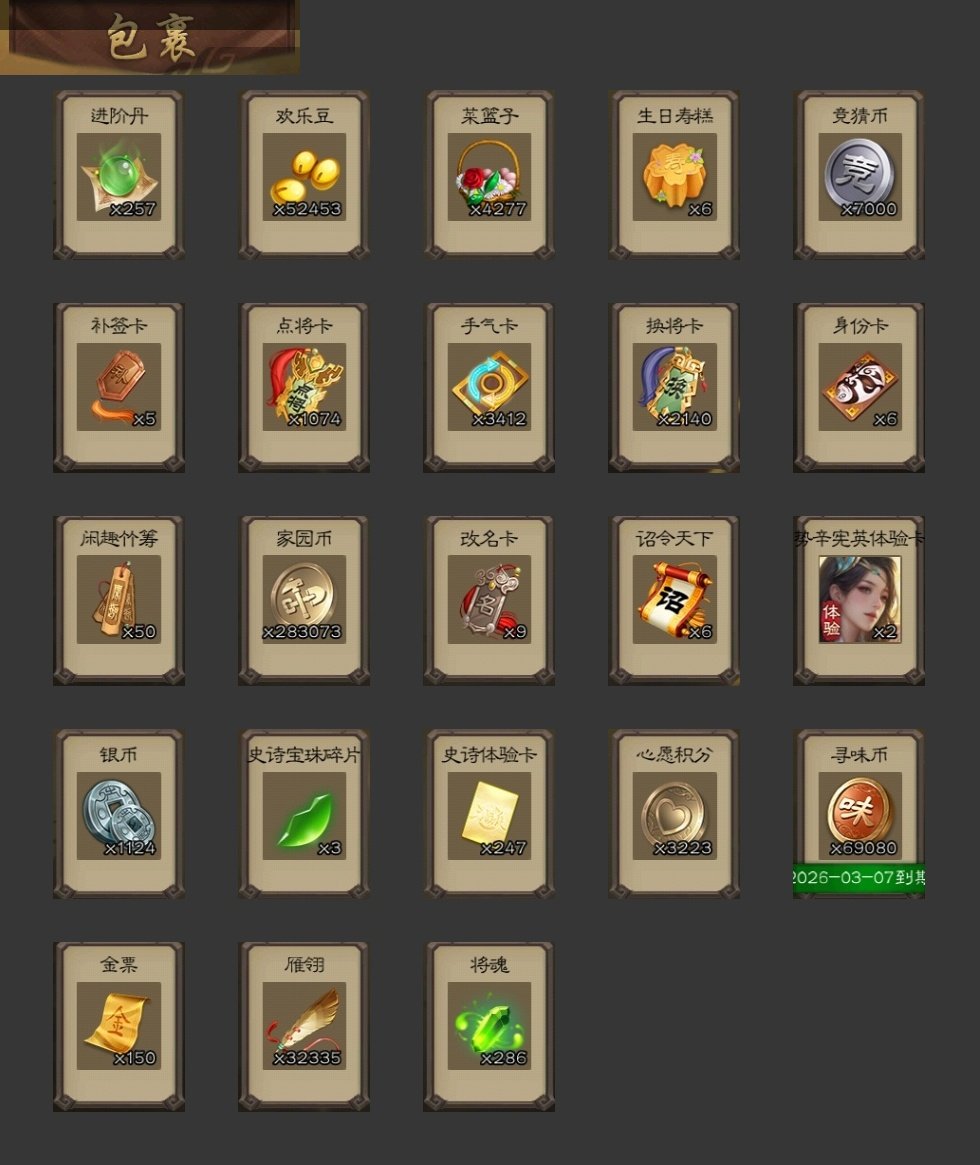Select the 欢乐豆 item
The width and height of the screenshot is (980, 1165).
[x=304, y=176]
